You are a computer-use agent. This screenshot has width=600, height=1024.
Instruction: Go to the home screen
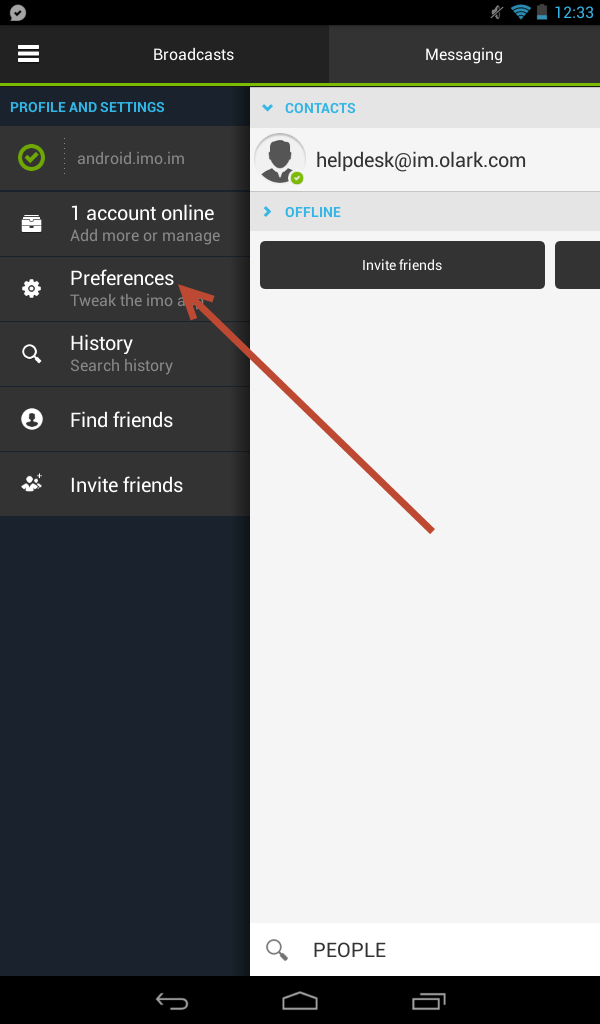coord(300,1000)
